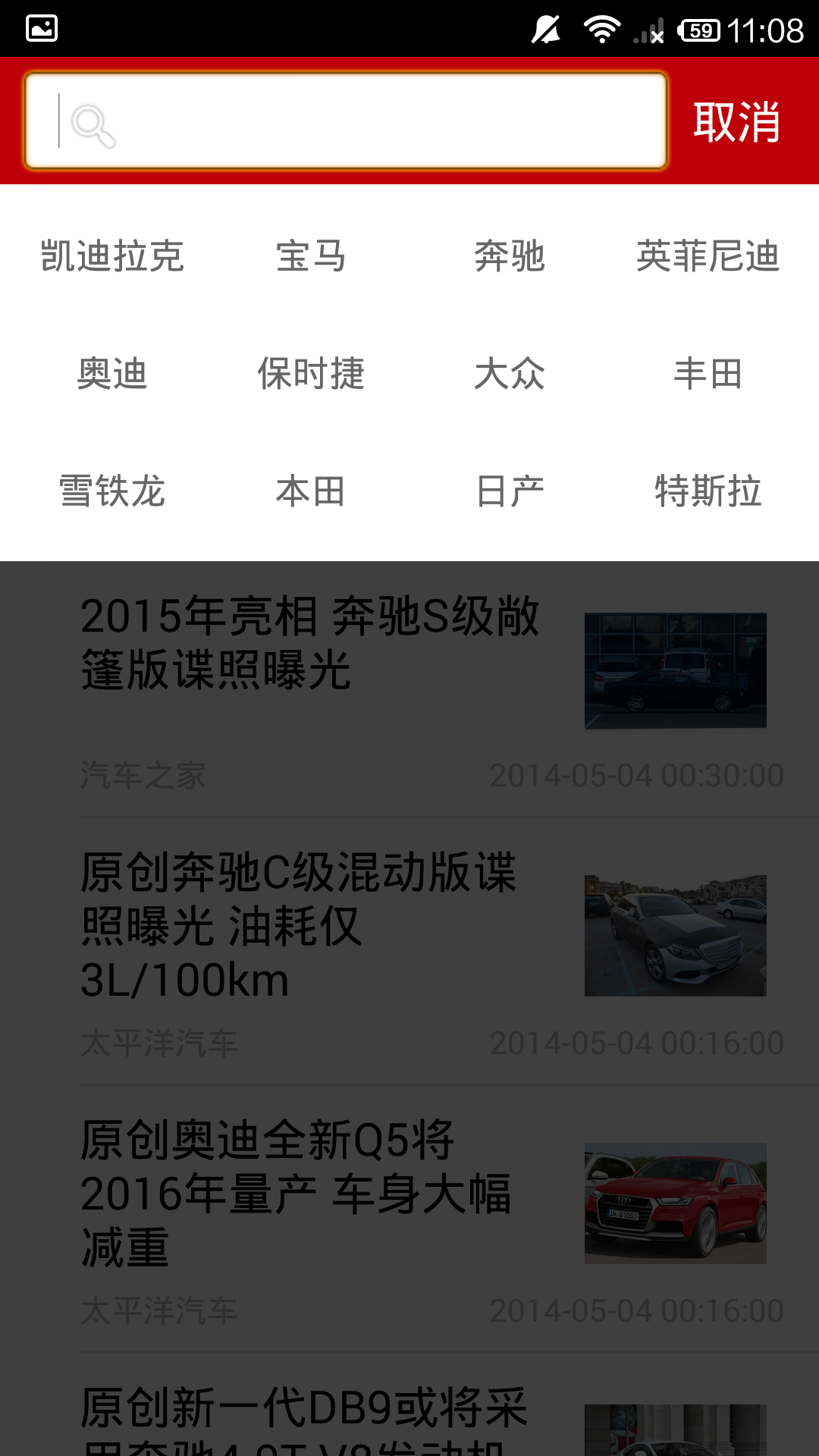819x1456 pixels.
Task: Pick the 奔驰 search suggestion
Action: click(x=510, y=256)
